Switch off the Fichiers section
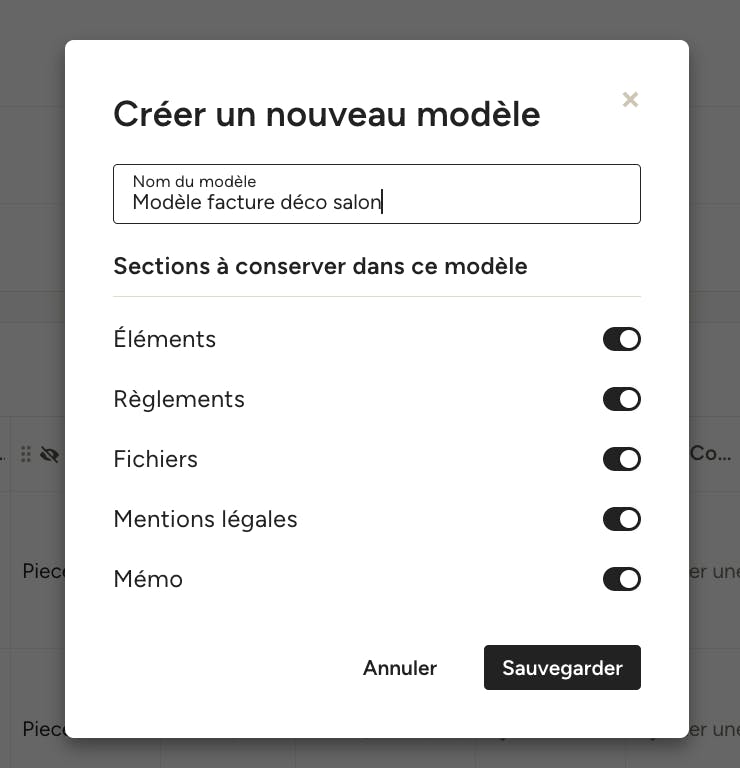740x768 pixels. 621,459
